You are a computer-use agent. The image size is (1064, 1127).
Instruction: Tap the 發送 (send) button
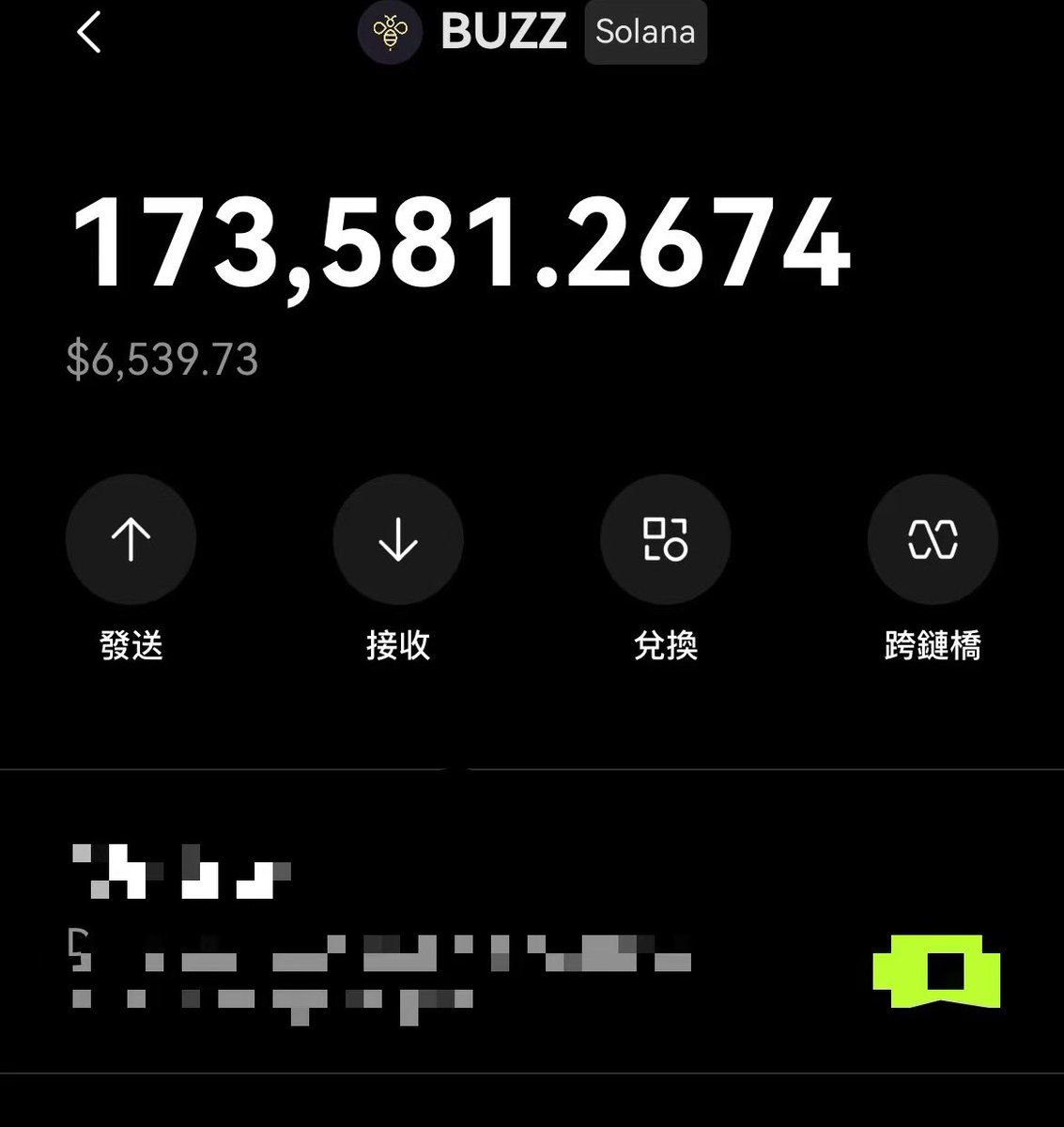point(131,540)
